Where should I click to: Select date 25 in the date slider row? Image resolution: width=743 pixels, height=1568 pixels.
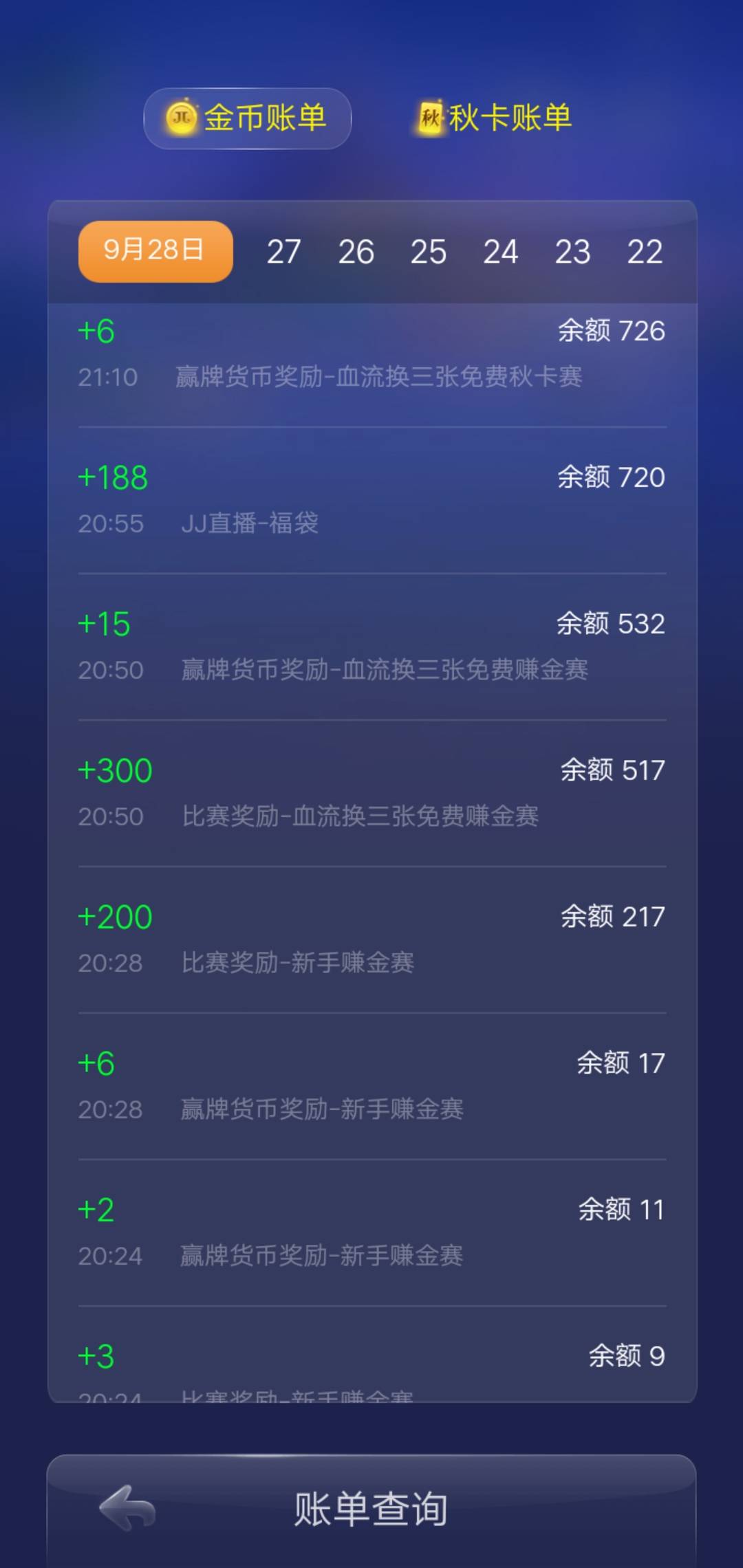429,252
